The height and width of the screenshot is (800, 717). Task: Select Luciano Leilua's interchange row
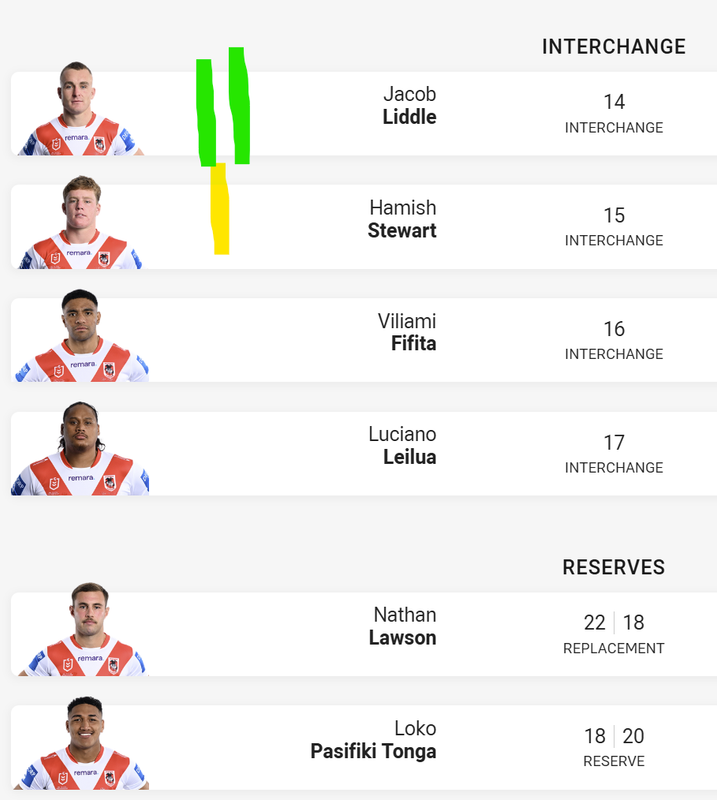click(402, 446)
